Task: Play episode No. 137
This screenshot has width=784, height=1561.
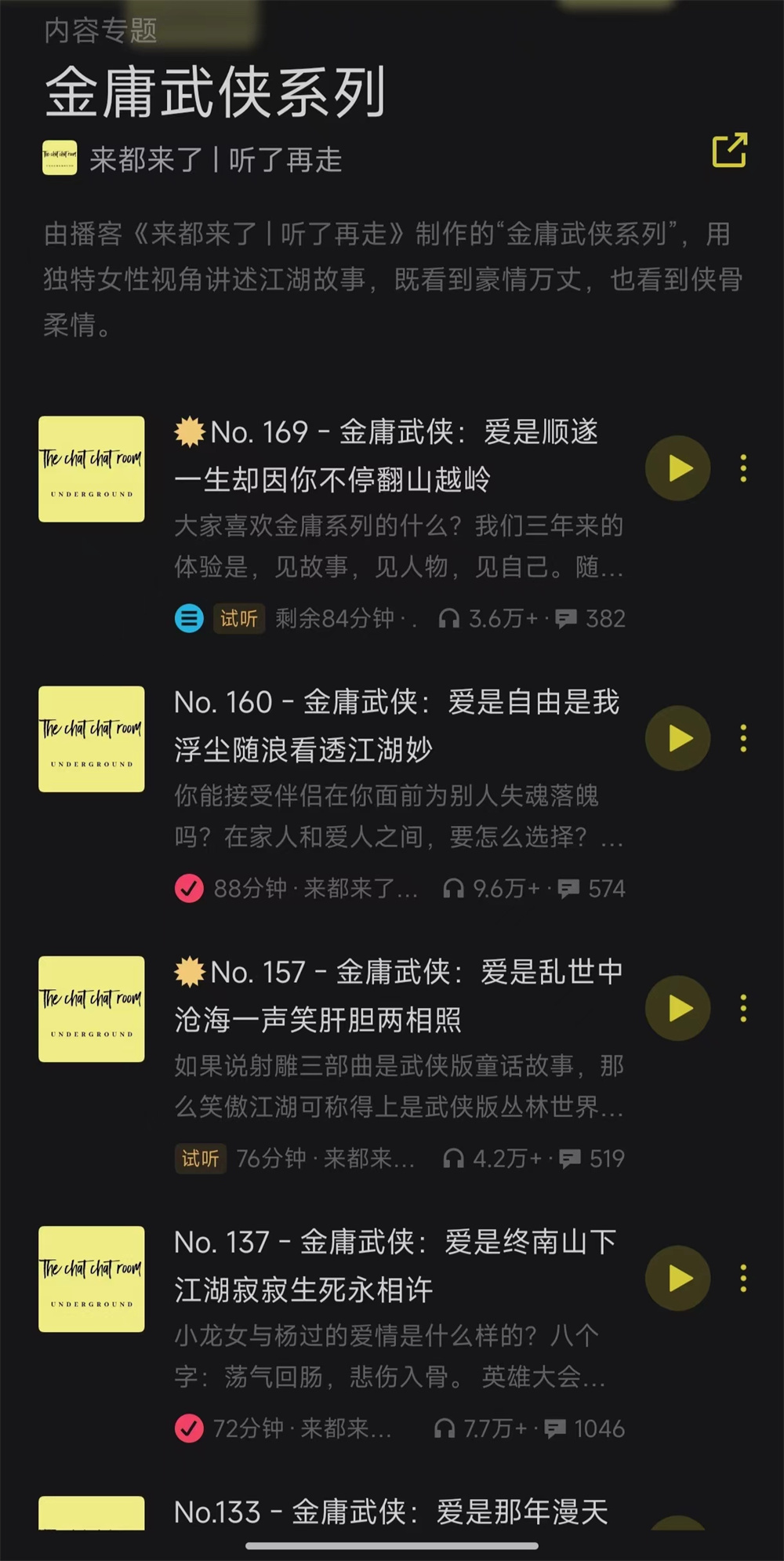Action: (x=678, y=1279)
